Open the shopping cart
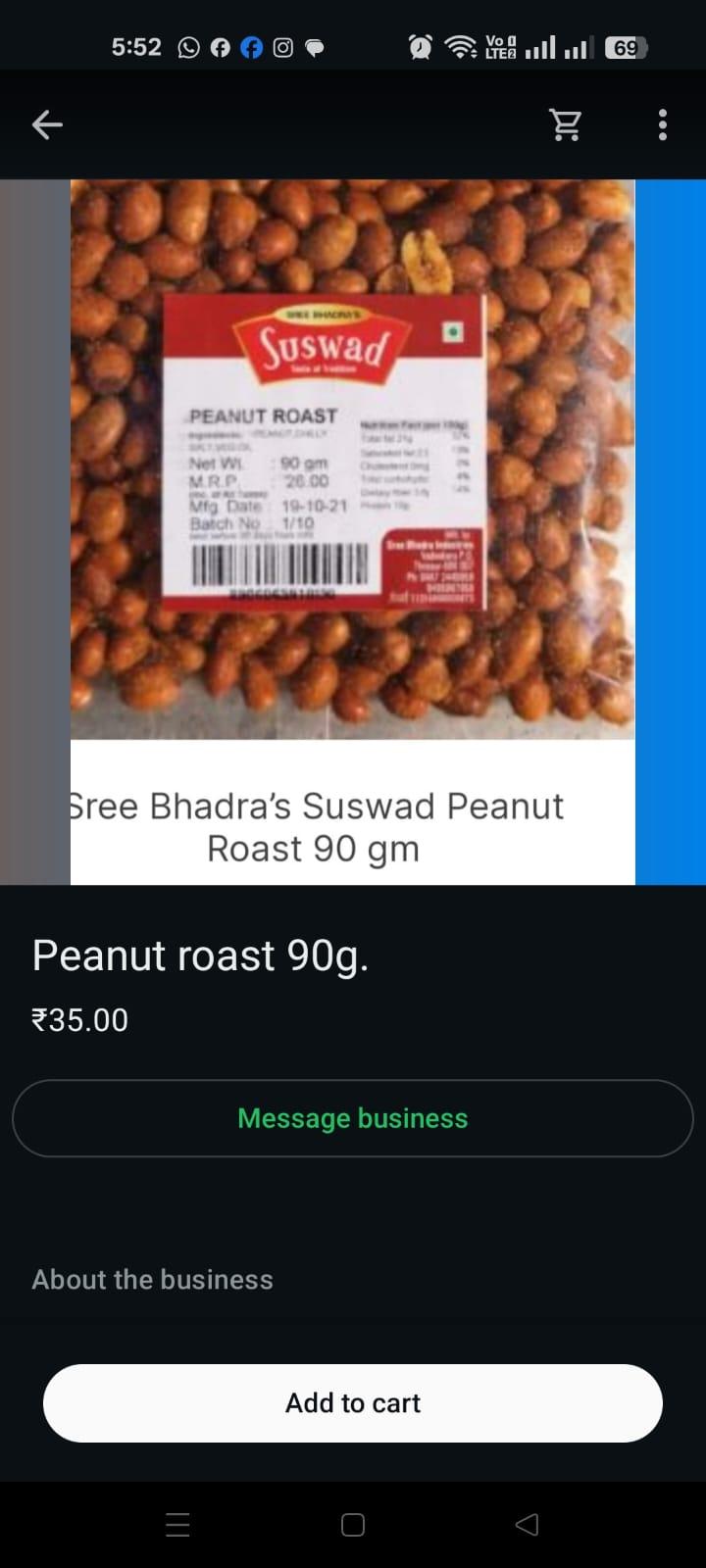 tap(566, 124)
